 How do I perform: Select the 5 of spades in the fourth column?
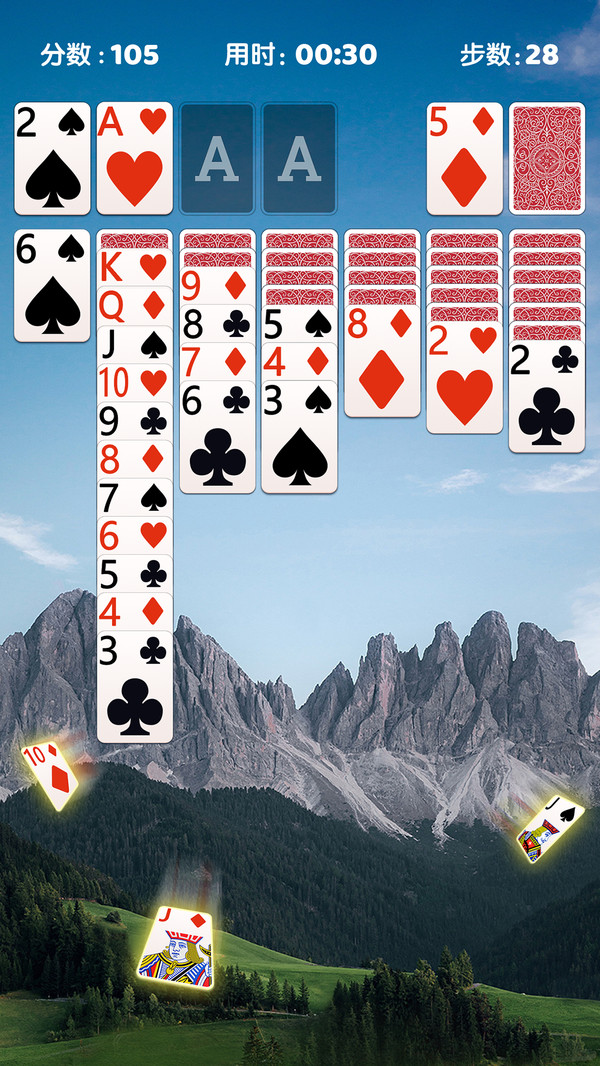click(x=300, y=324)
